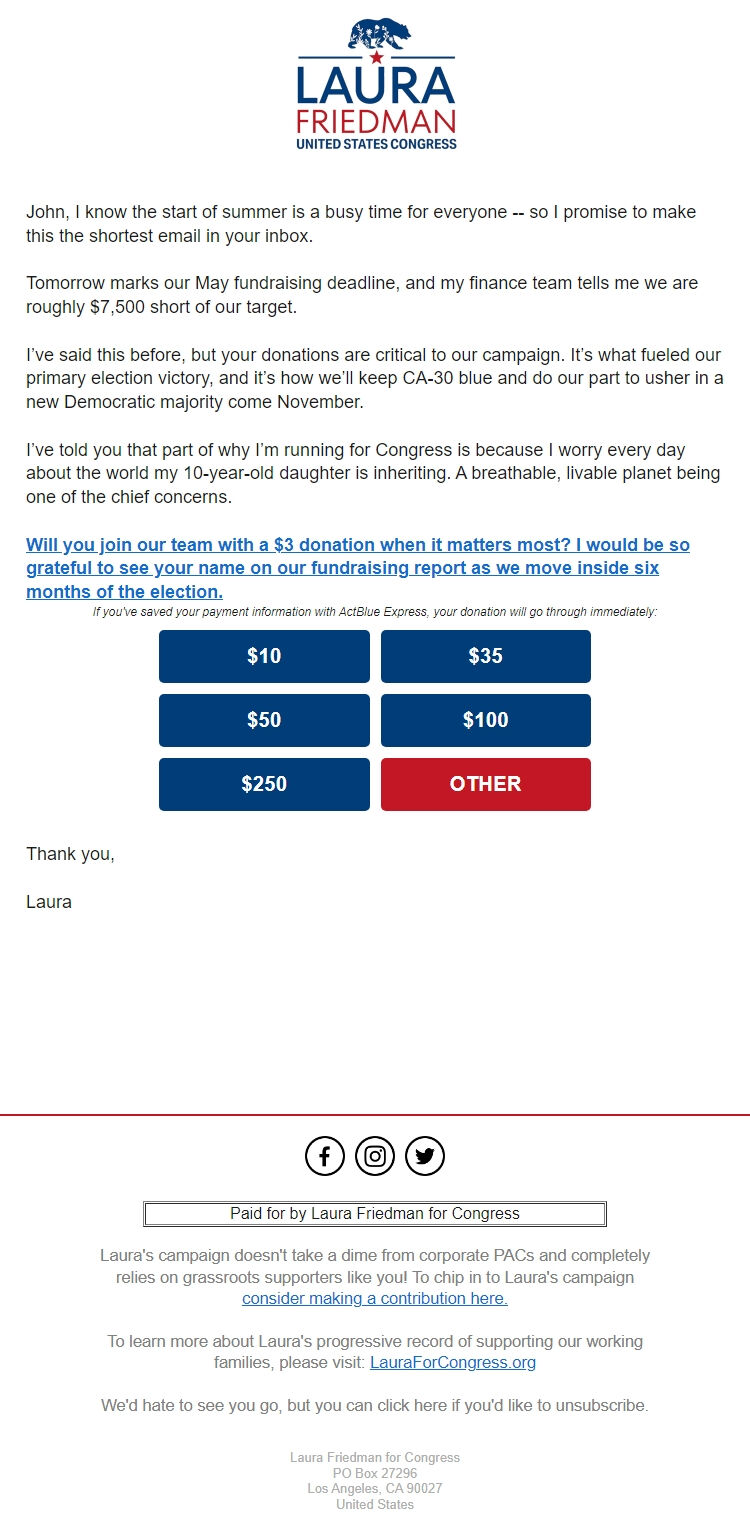The image size is (750, 1534).
Task: Select the $100 donation amount
Action: 485,720
